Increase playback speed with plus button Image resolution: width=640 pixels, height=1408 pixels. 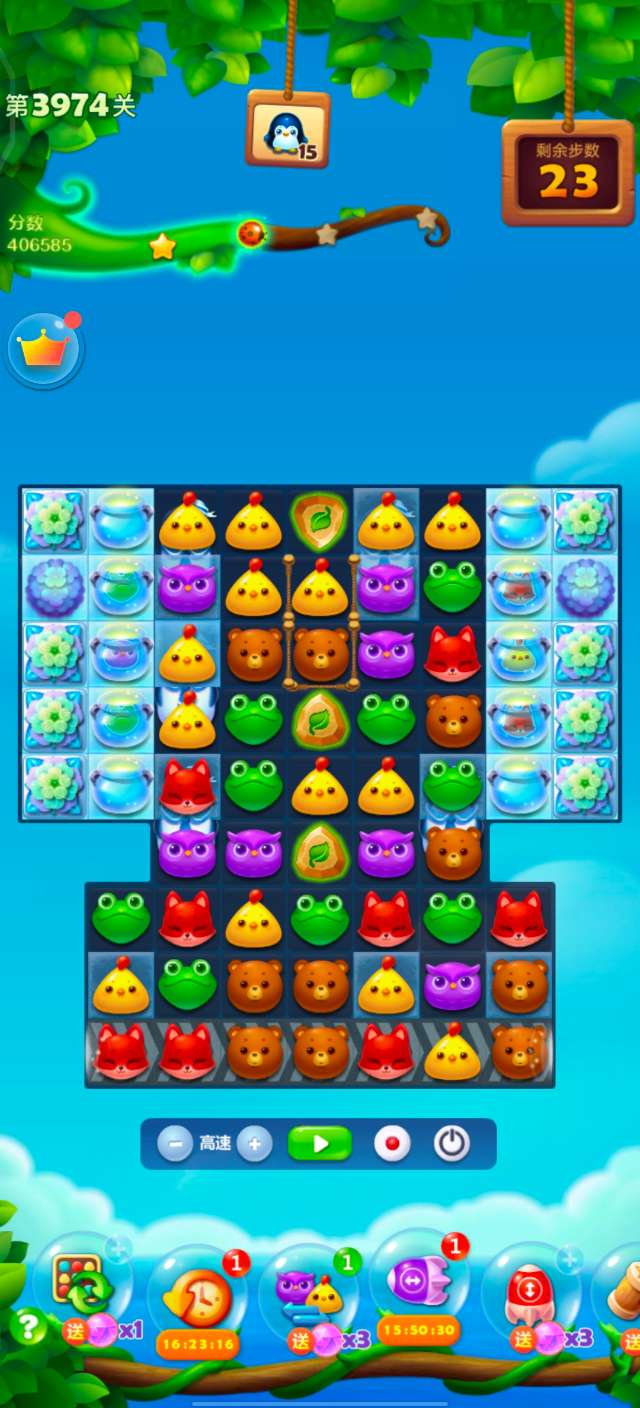click(255, 1143)
